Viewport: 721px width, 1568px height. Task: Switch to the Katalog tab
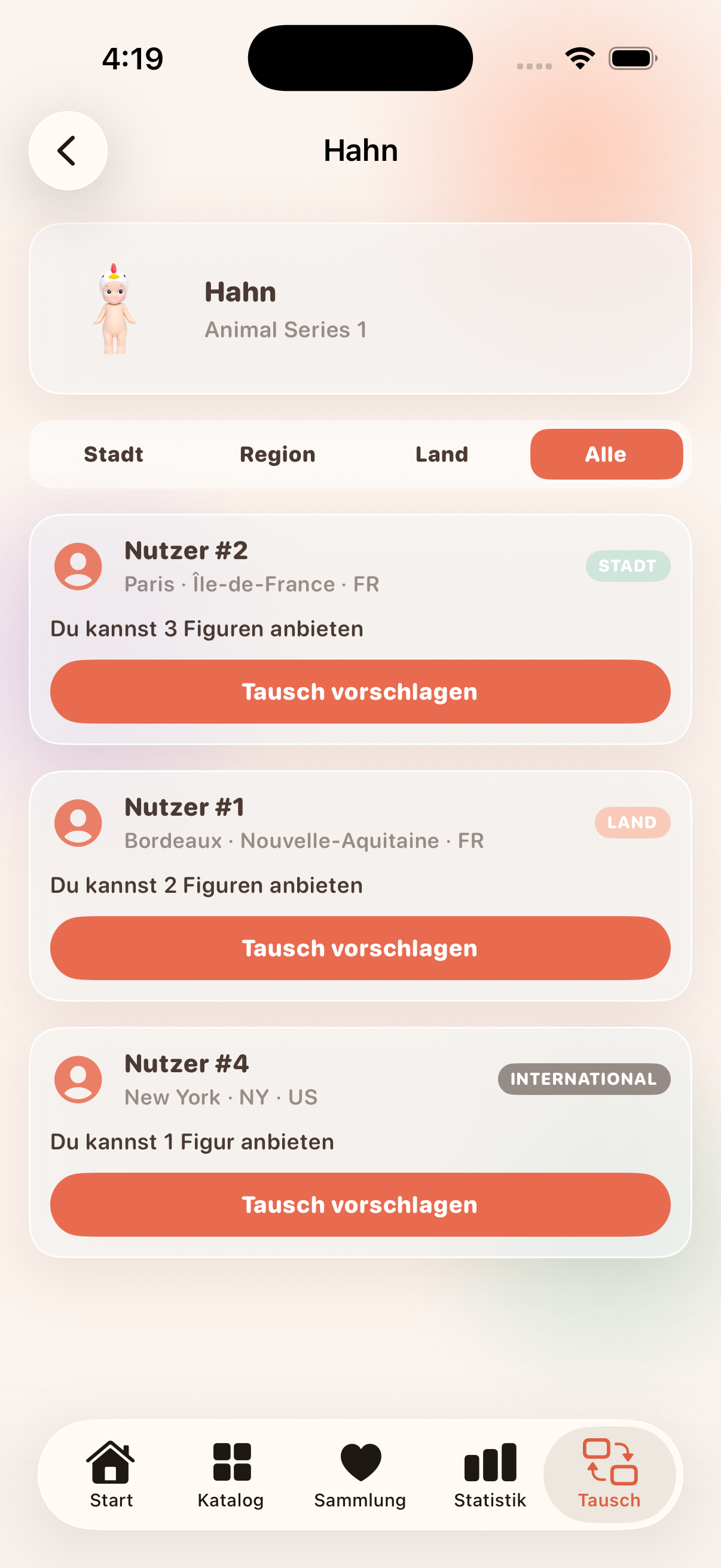coord(231,1474)
